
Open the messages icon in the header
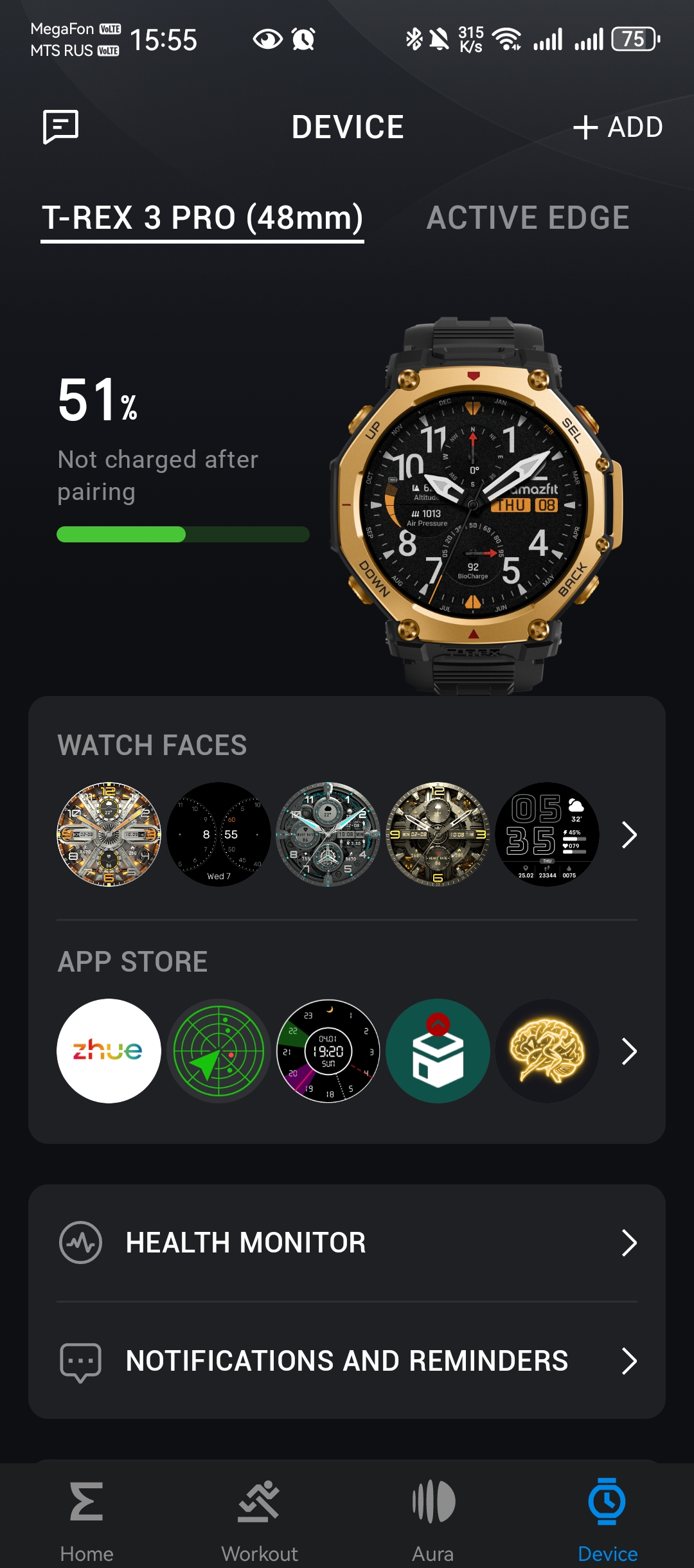pos(60,127)
